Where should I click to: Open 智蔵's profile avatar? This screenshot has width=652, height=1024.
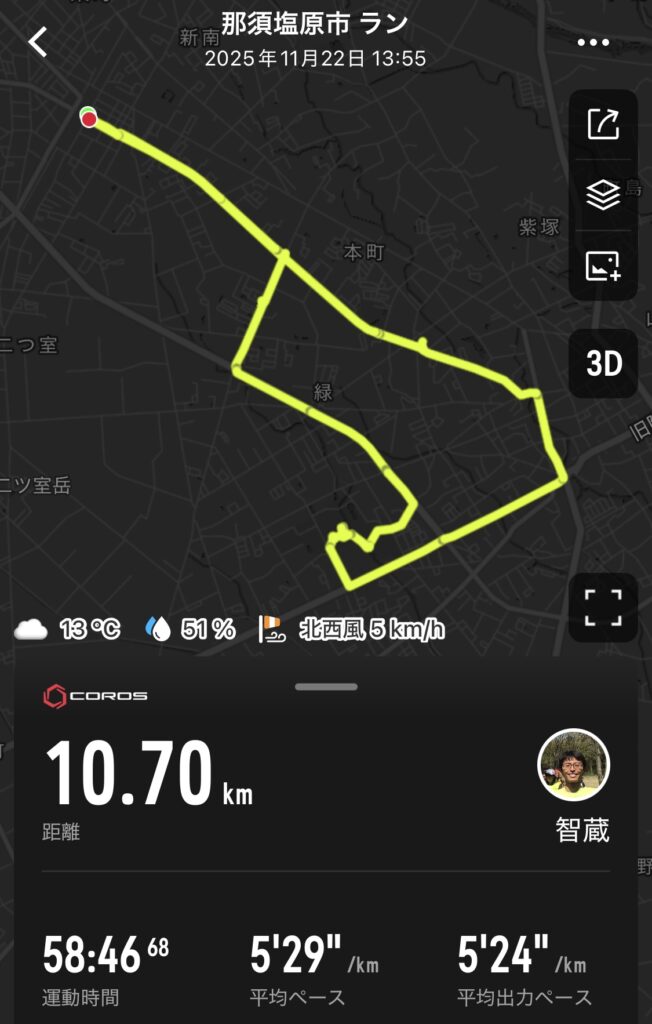(x=574, y=765)
